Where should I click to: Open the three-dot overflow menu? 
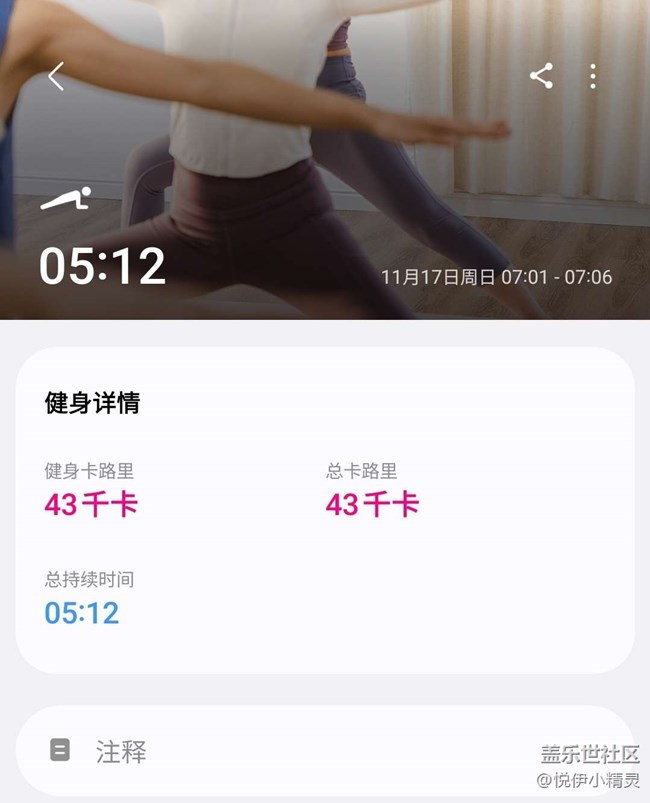593,76
